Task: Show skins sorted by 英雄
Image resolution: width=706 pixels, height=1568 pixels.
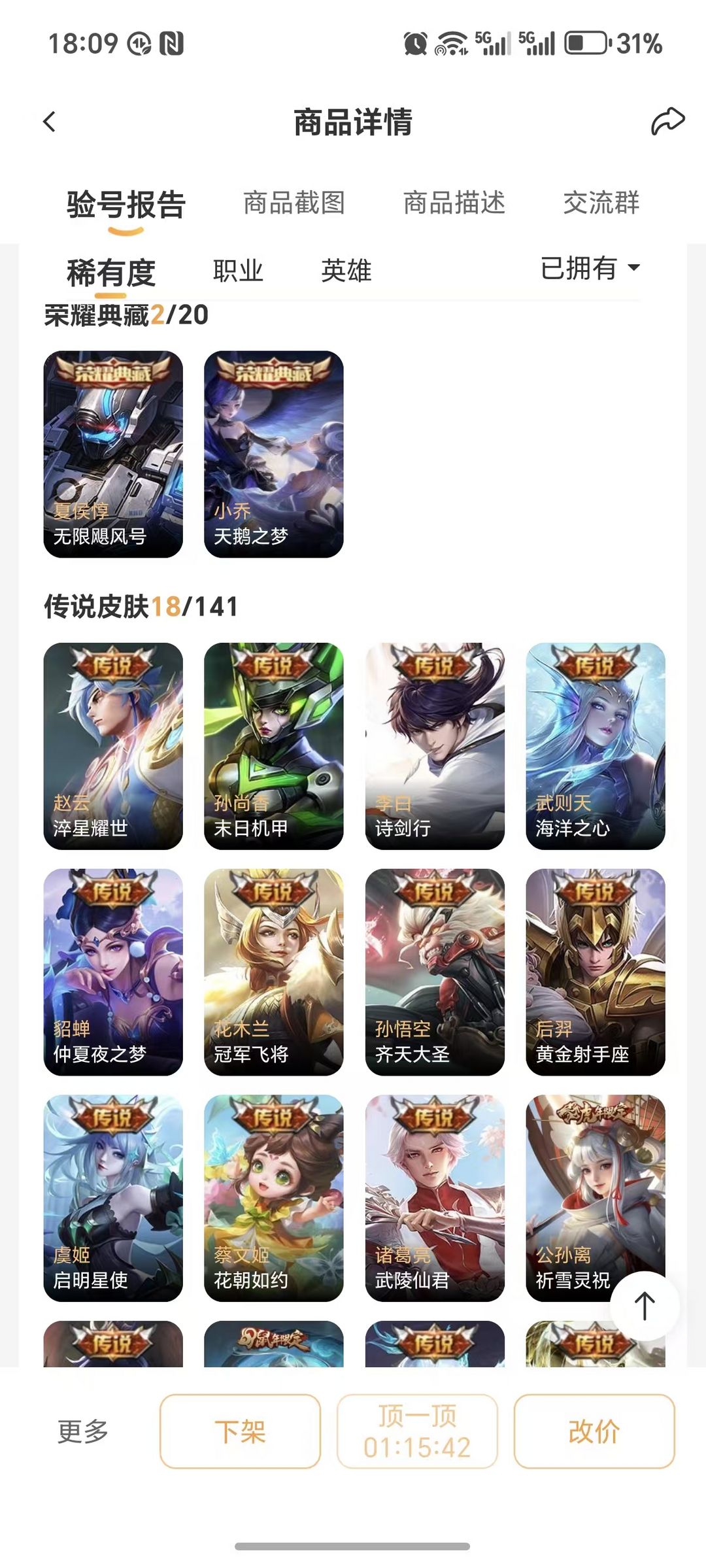Action: point(346,271)
